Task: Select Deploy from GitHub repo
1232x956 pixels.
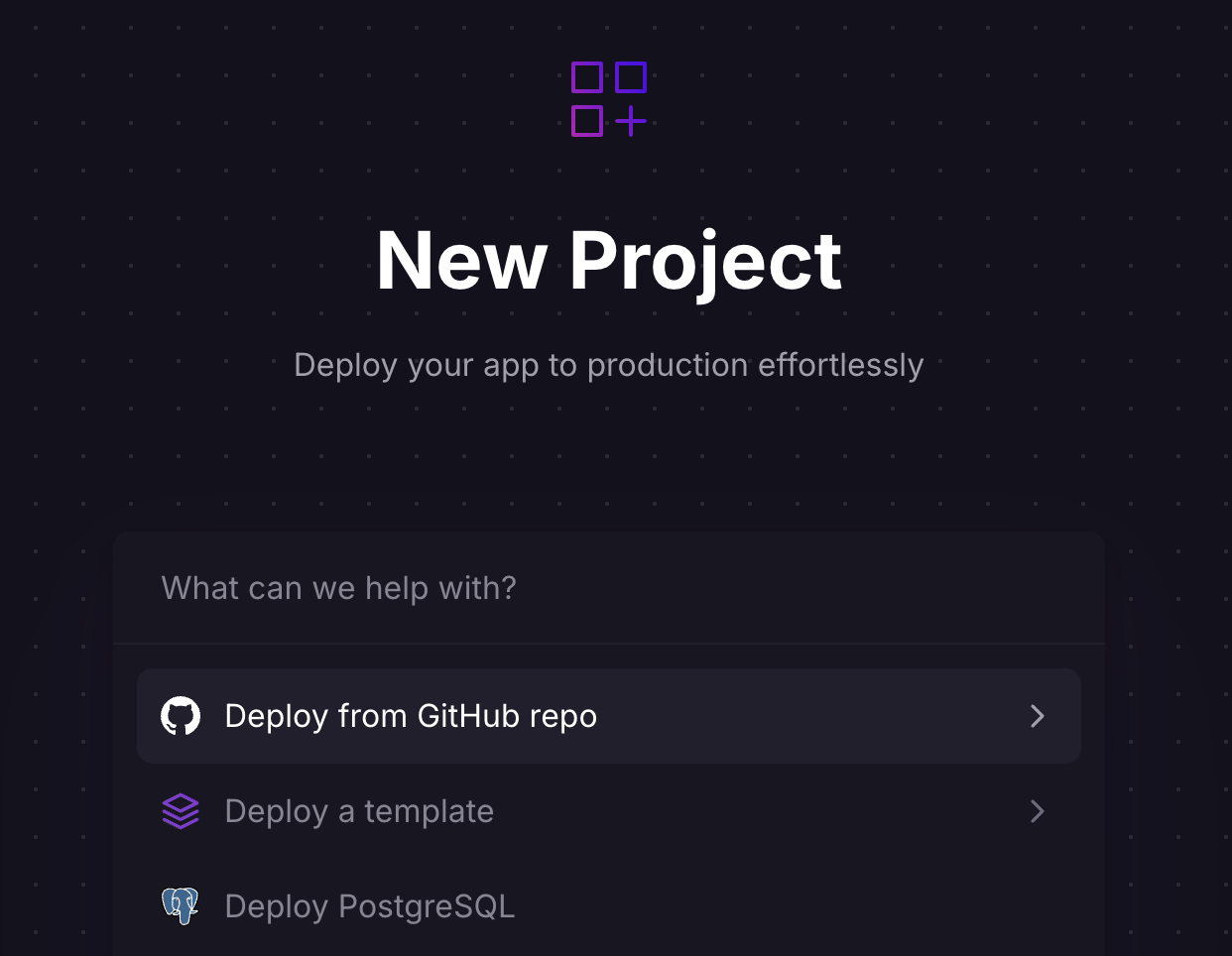Action: [607, 716]
